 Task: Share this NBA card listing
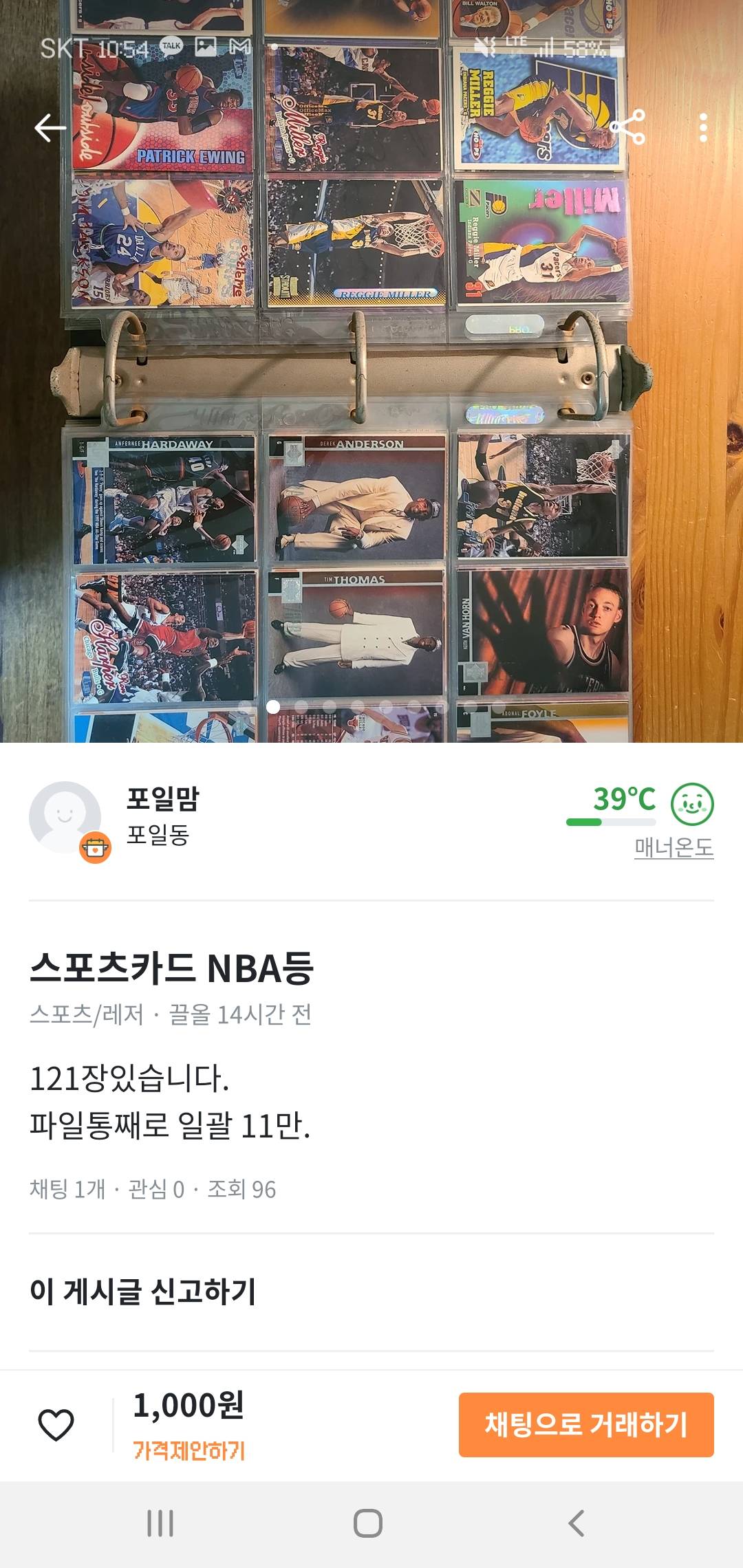point(627,127)
